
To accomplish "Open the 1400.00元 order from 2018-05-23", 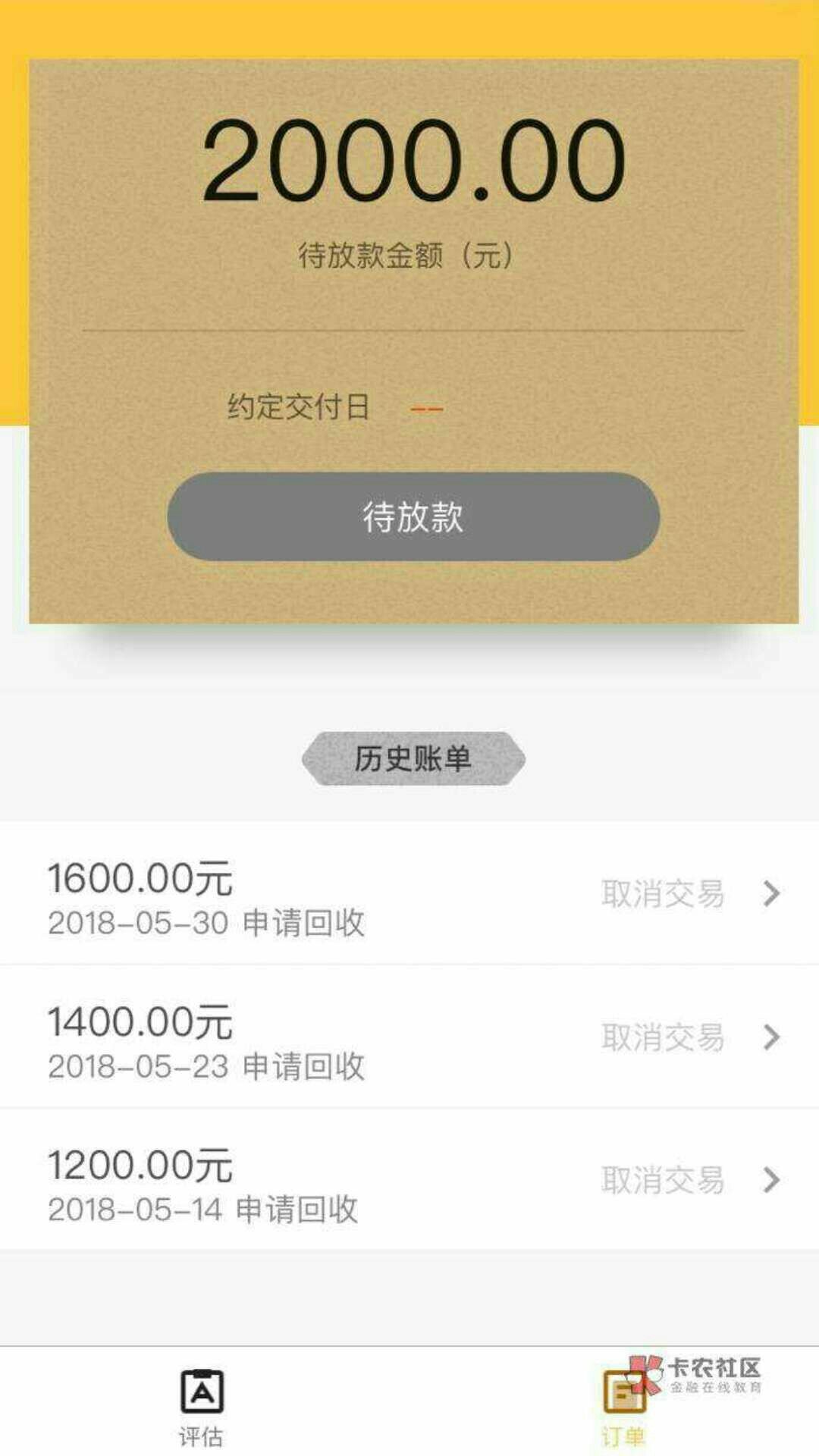I will pyautogui.click(x=409, y=1037).
